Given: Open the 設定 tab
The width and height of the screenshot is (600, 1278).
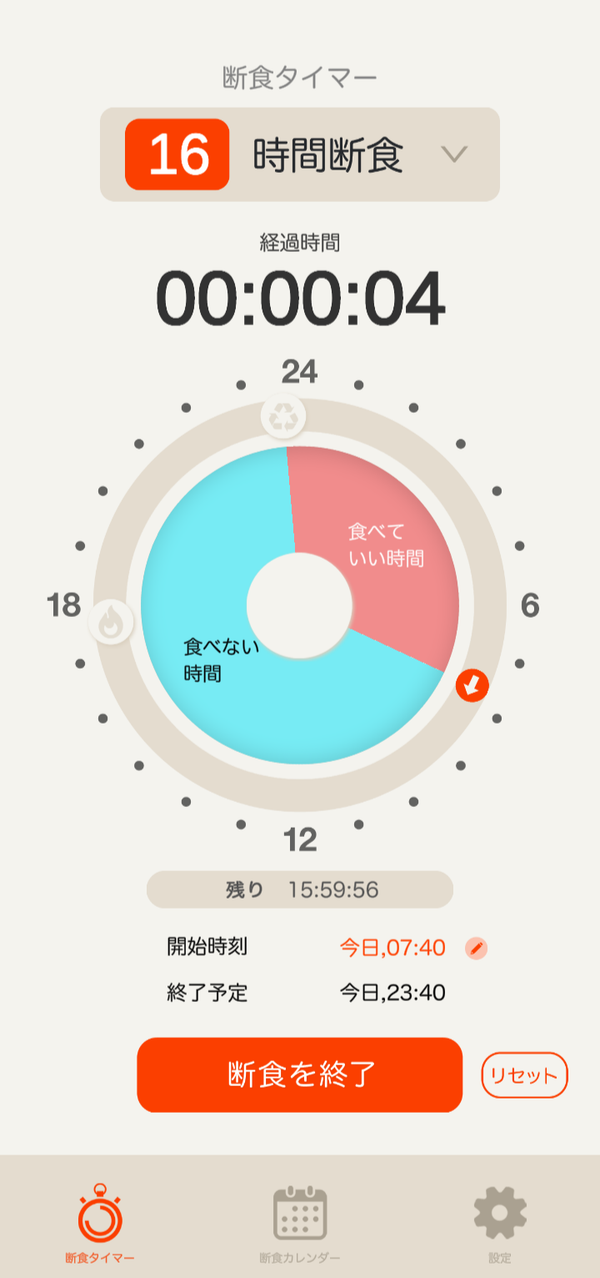Looking at the screenshot, I should coord(500,1226).
